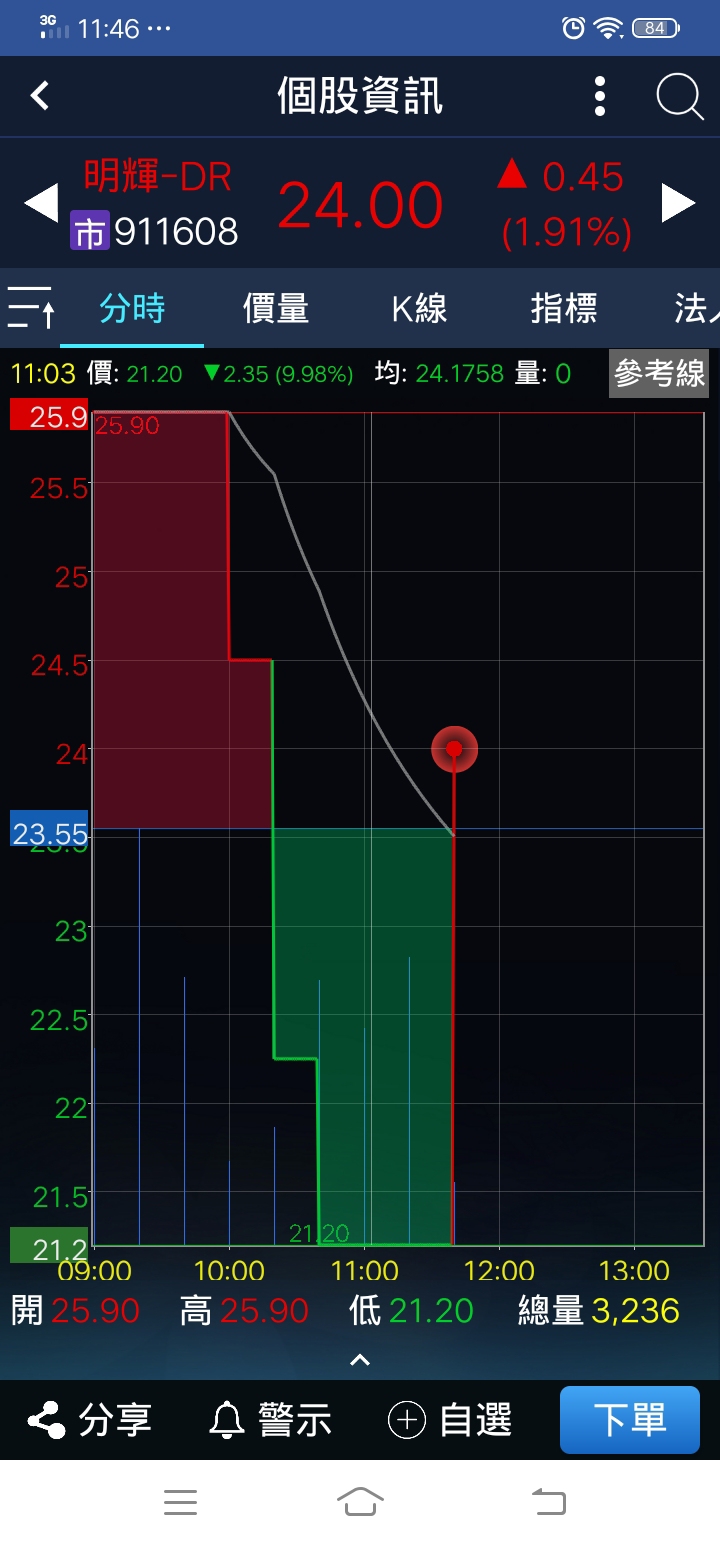Go to the system home screen
The height and width of the screenshot is (1544, 720).
(x=360, y=1502)
